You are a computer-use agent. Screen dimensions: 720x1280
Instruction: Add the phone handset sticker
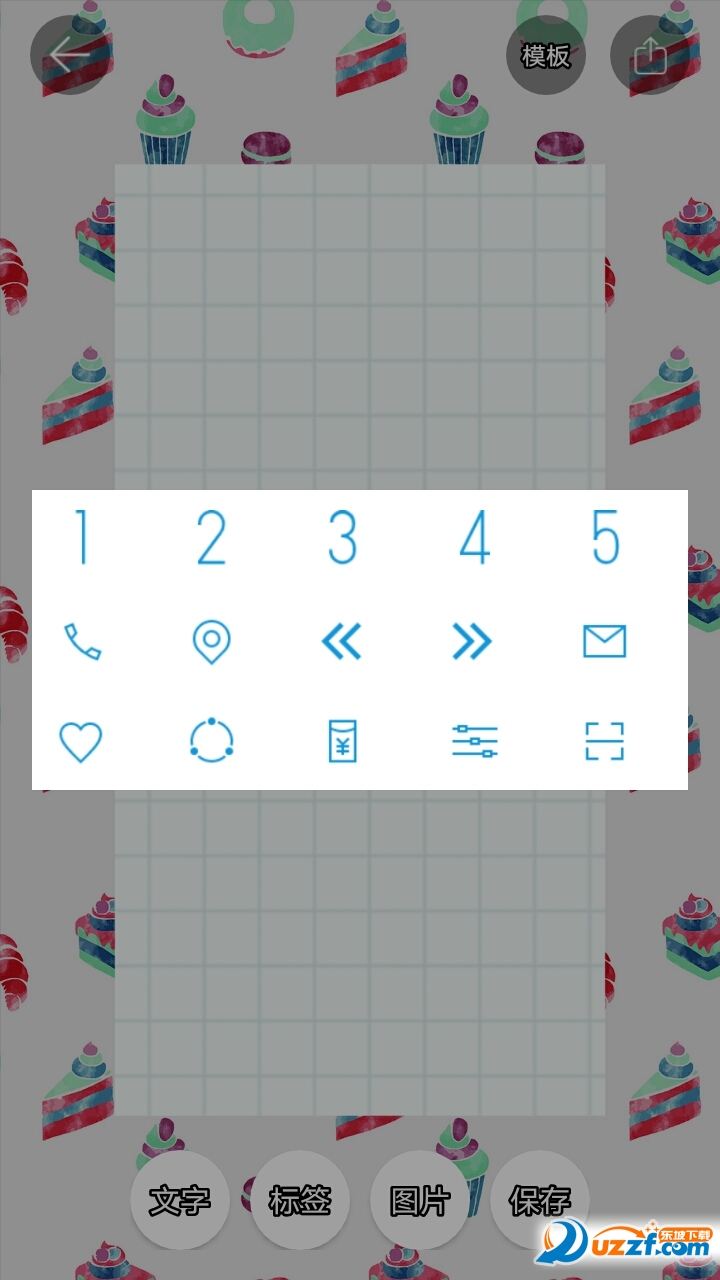(x=82, y=641)
